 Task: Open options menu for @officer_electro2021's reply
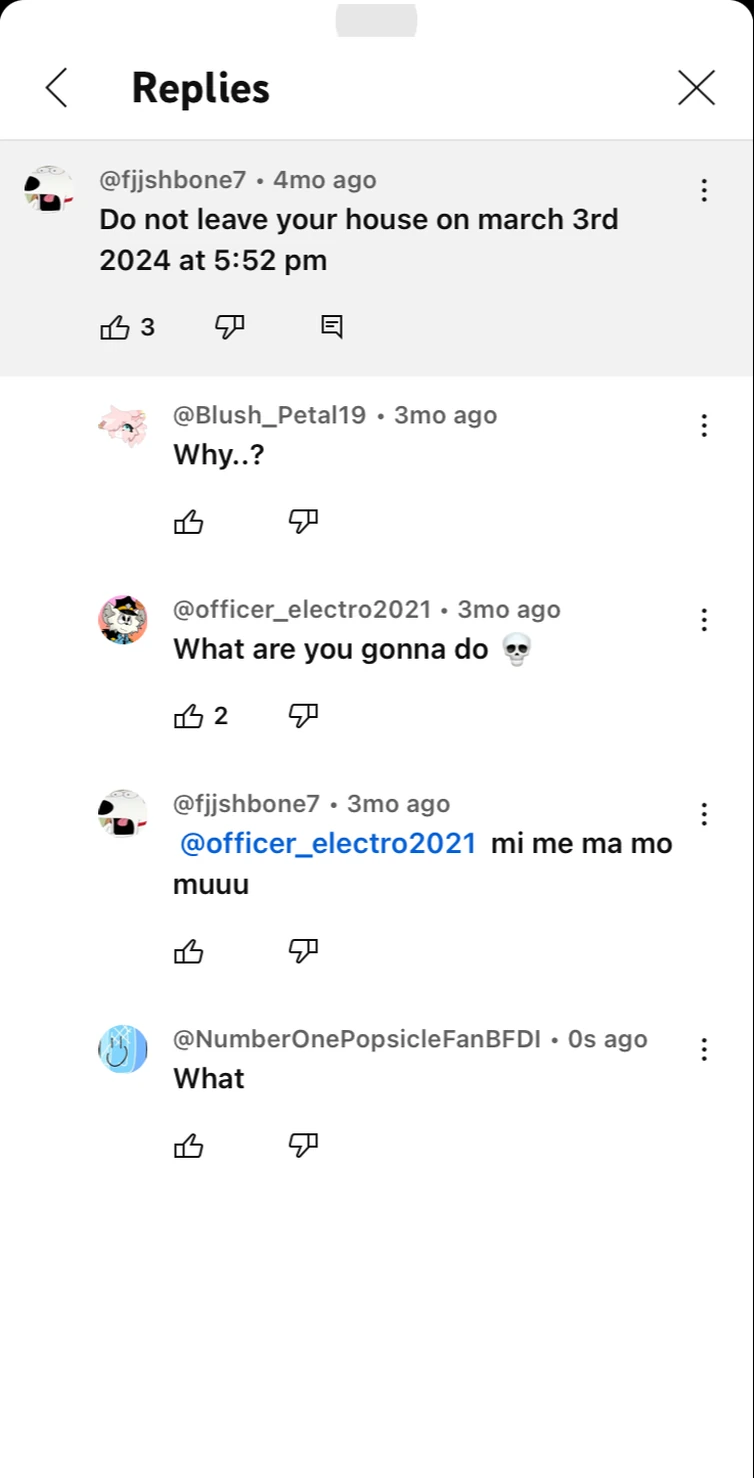point(704,620)
